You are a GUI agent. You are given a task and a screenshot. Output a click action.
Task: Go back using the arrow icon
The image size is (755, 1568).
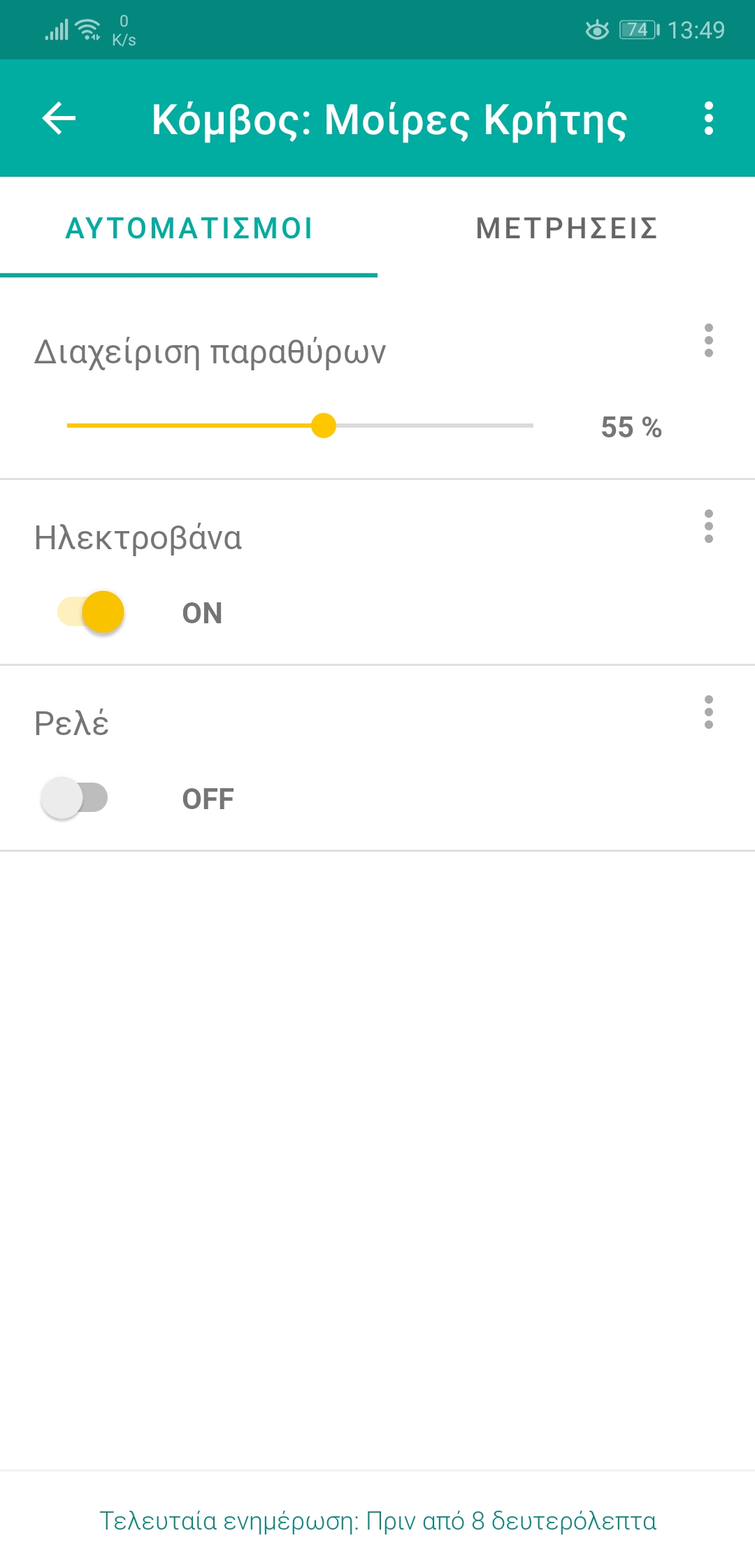59,118
